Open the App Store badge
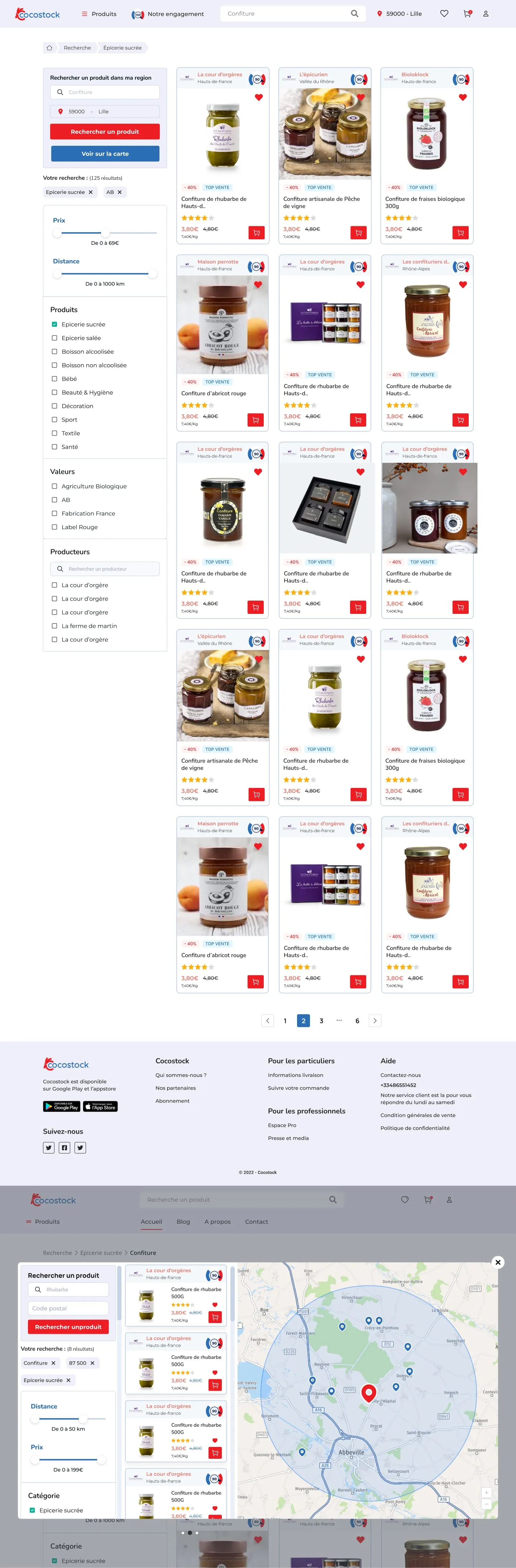 [101, 1107]
